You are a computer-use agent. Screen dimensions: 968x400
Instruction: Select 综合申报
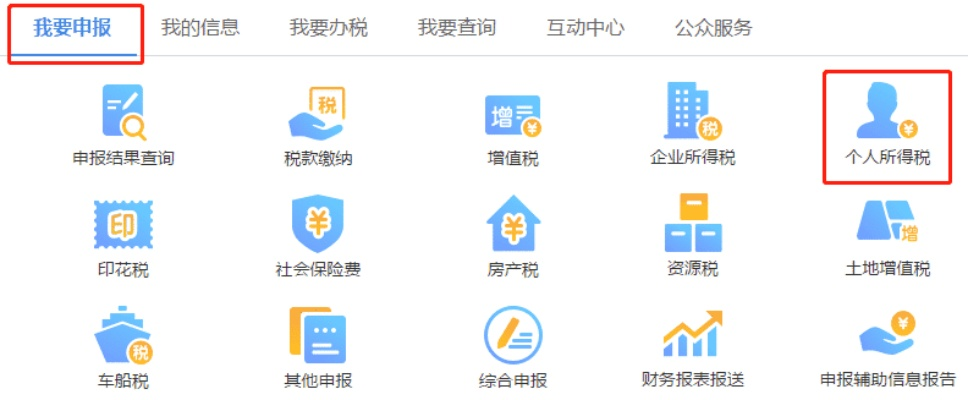tap(512, 337)
